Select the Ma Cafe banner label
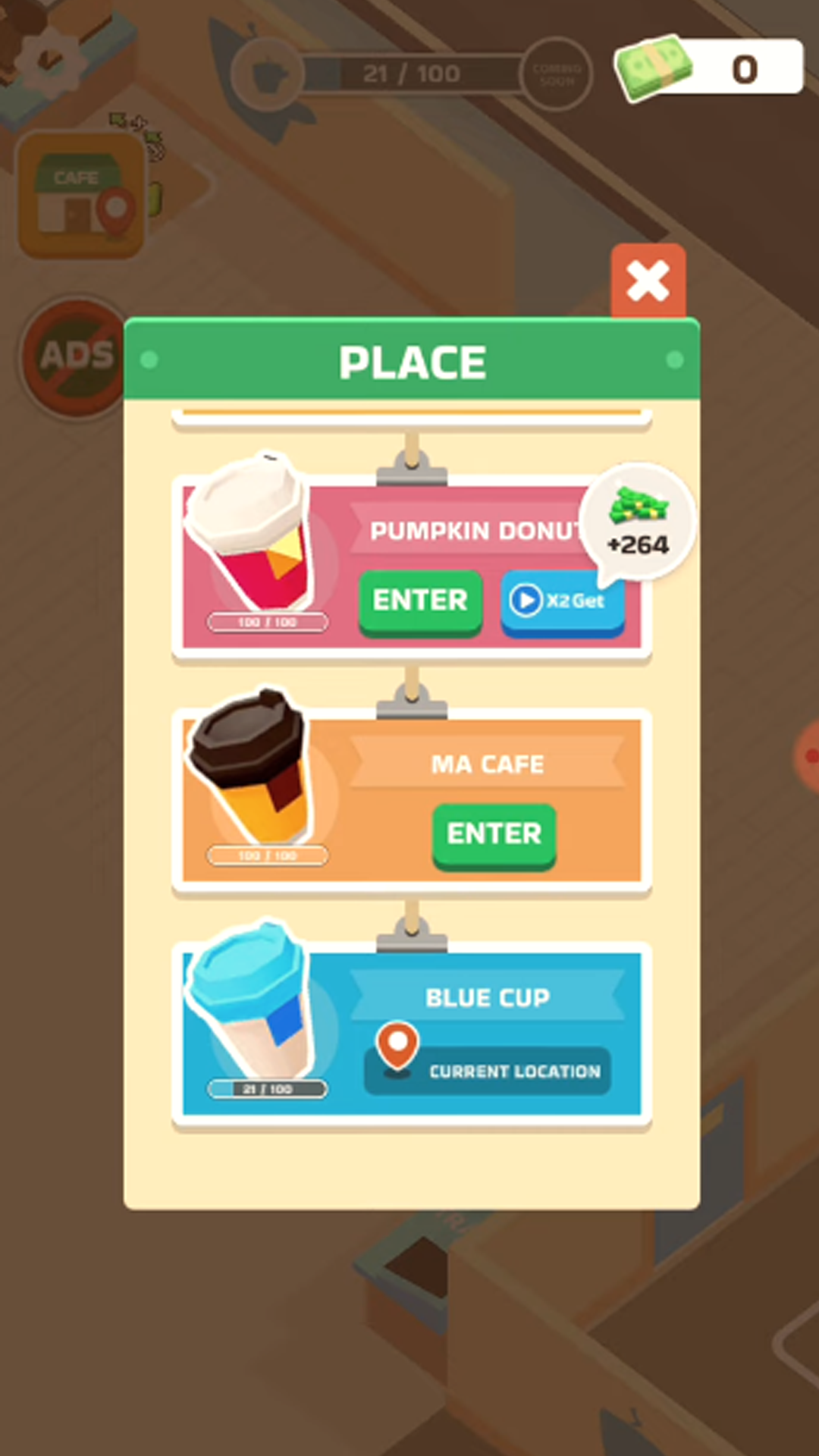The height and width of the screenshot is (1456, 819). click(x=488, y=764)
